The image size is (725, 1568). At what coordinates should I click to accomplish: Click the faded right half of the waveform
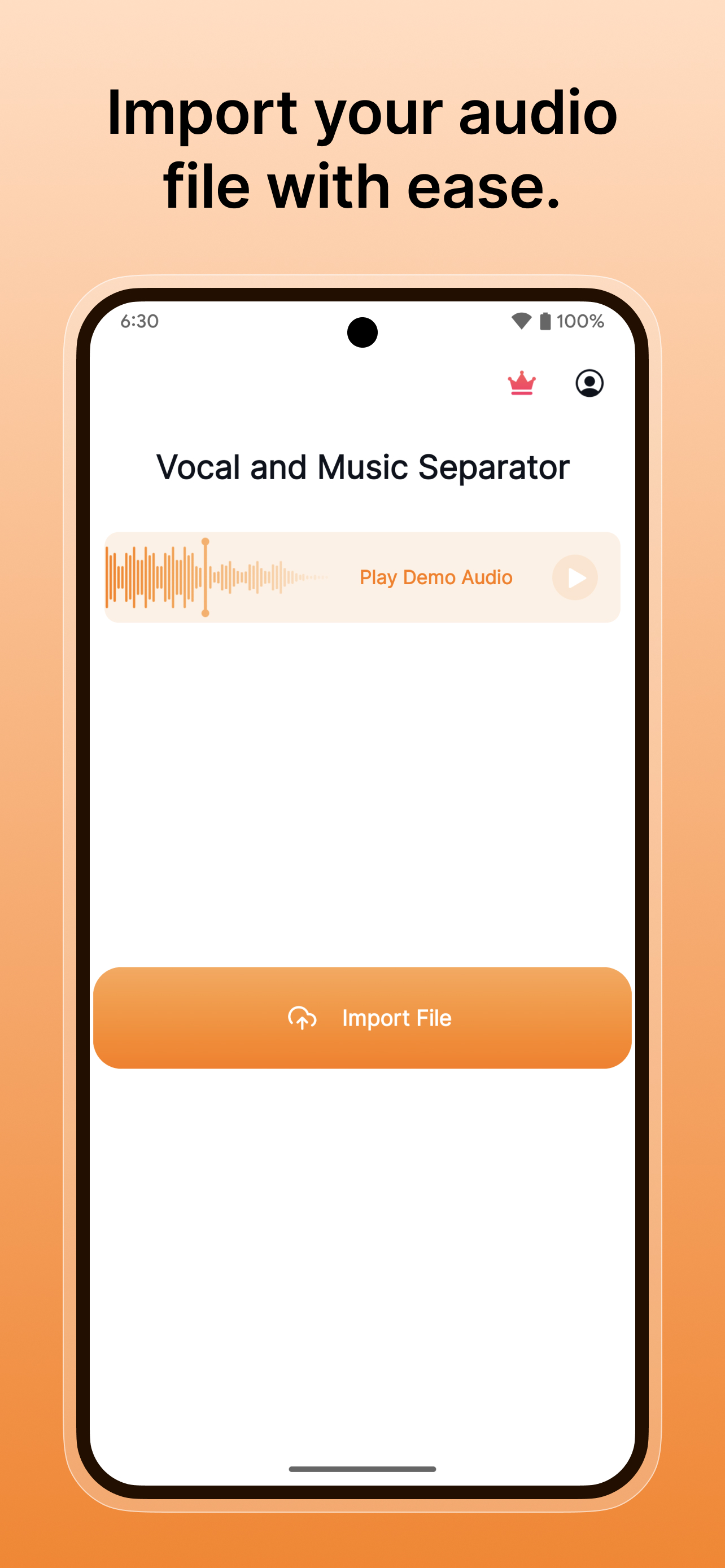[274, 577]
